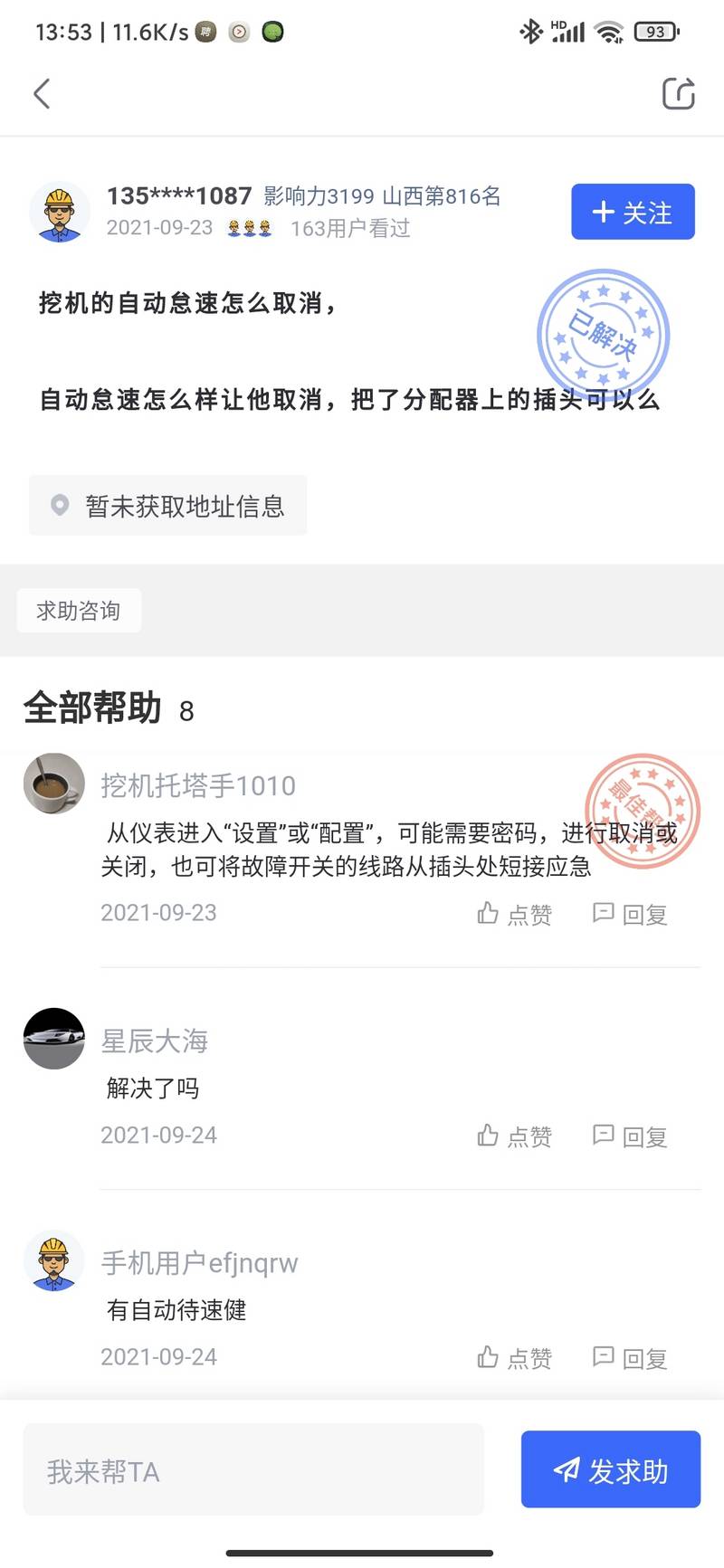Like 手机用户efjnqrw's comment
Screen dimensions: 724x1568
point(514,1357)
